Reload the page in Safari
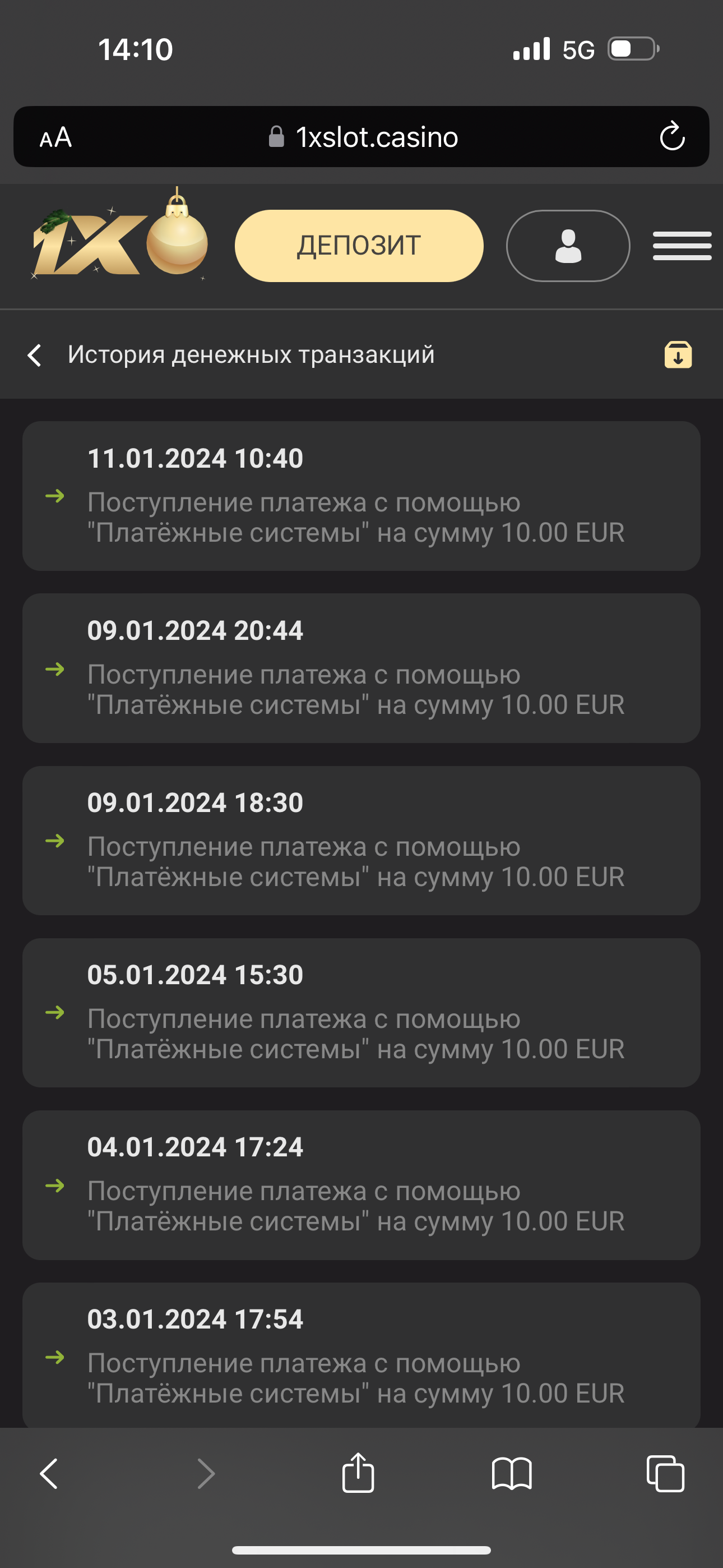The height and width of the screenshot is (1568, 723). (672, 136)
